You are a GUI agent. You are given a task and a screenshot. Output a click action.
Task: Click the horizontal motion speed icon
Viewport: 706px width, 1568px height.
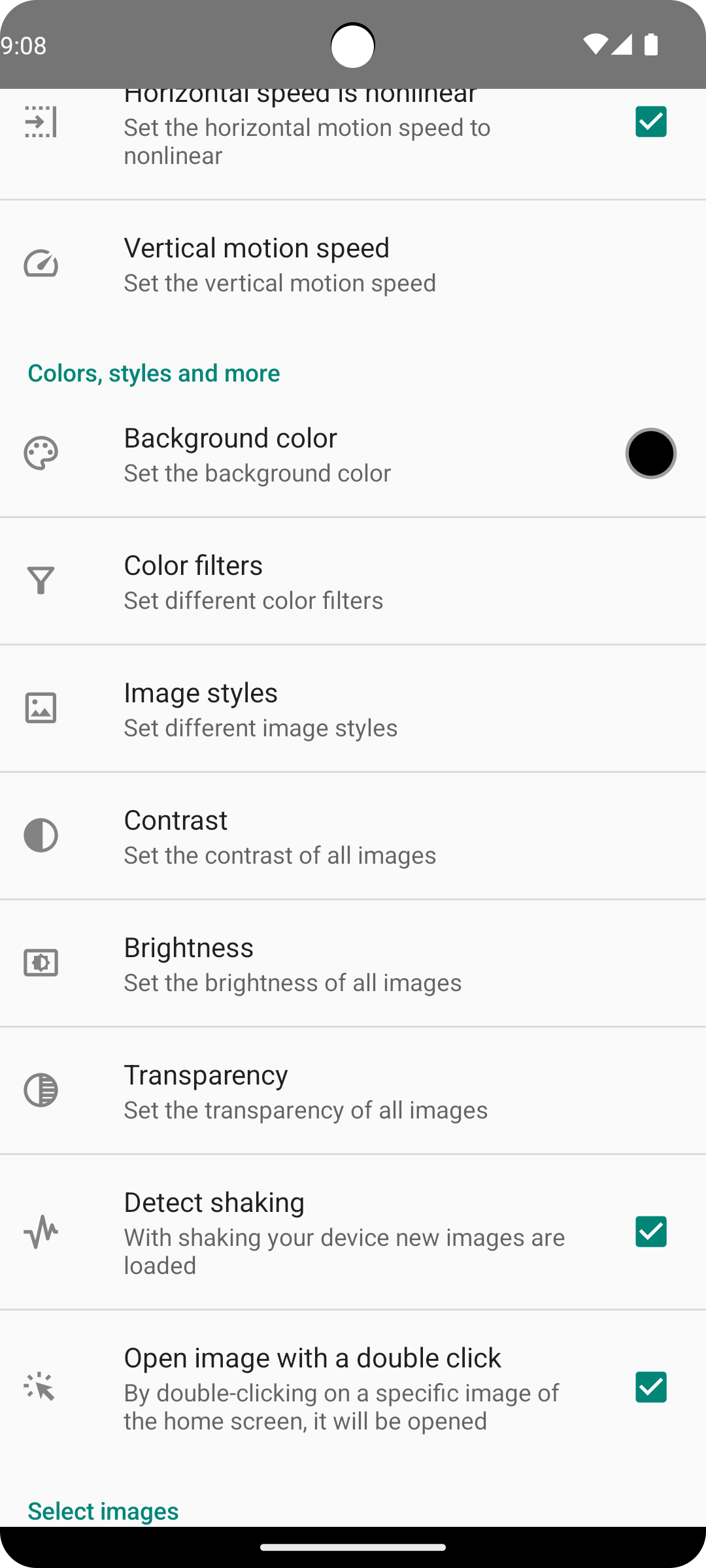(x=41, y=122)
